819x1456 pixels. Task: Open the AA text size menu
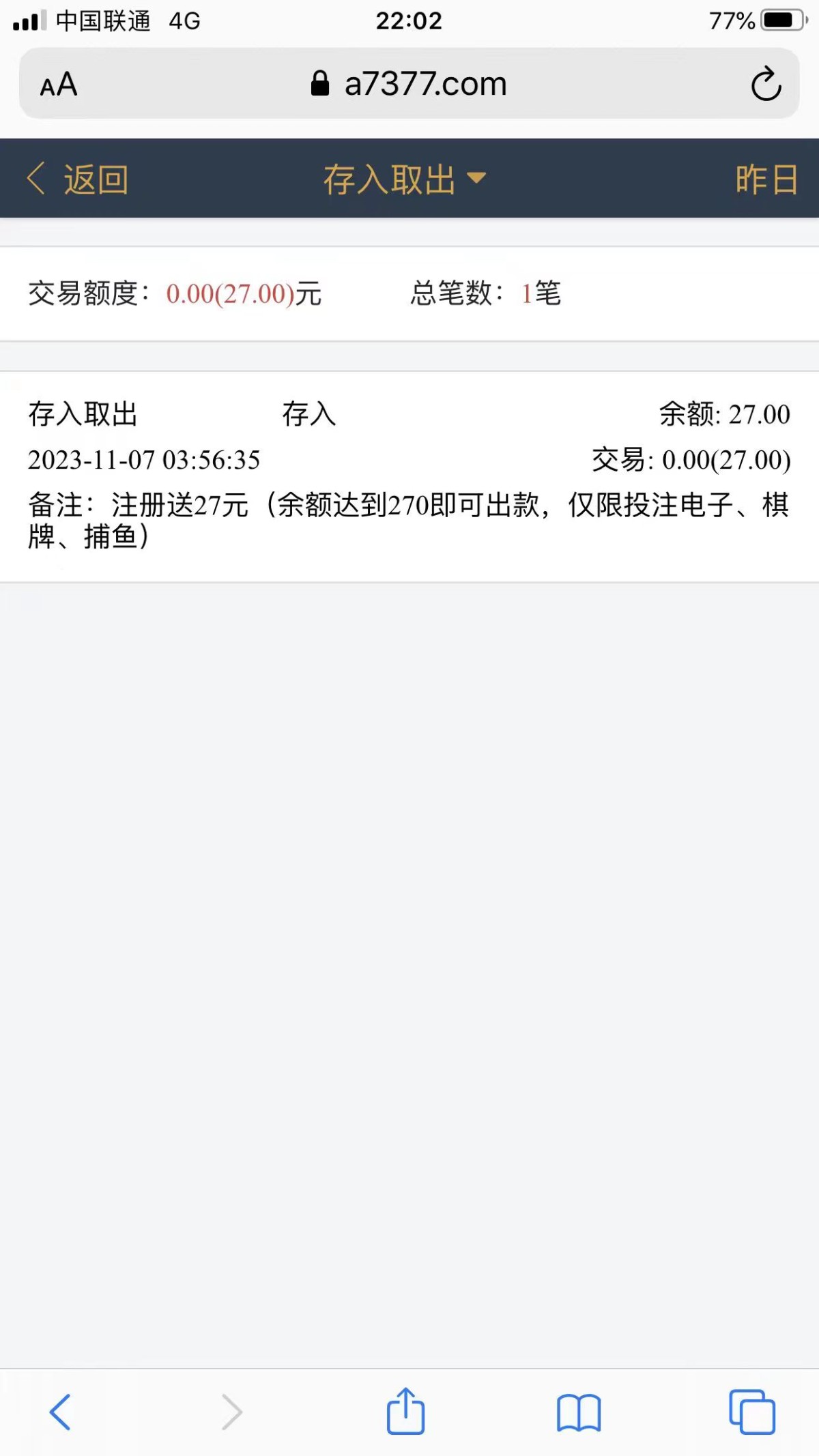click(x=59, y=85)
